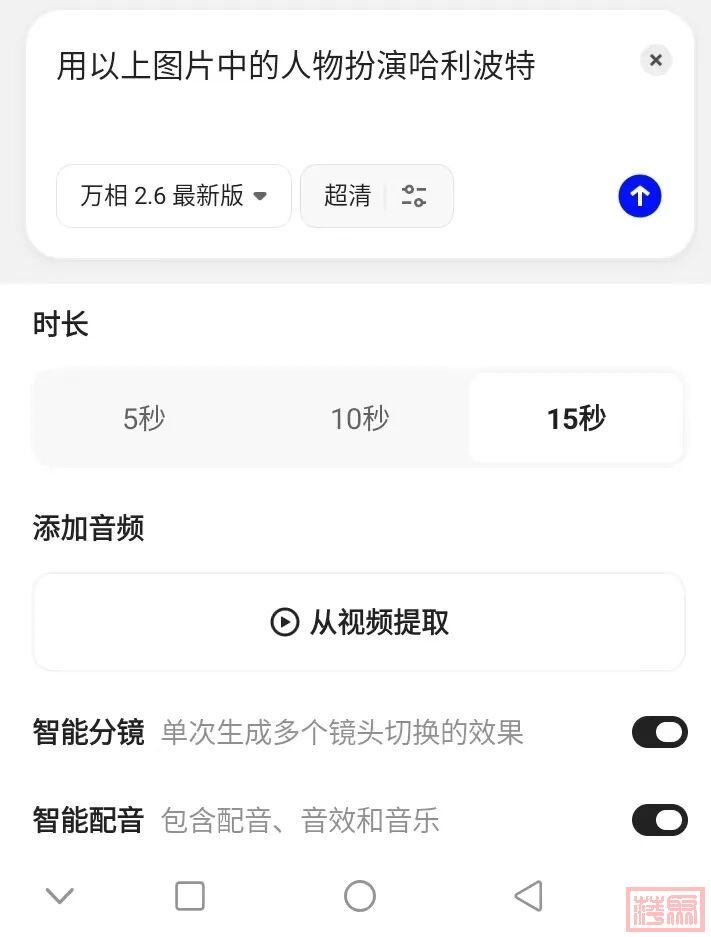
Task: Open the 超清 quality settings
Action: (x=376, y=196)
